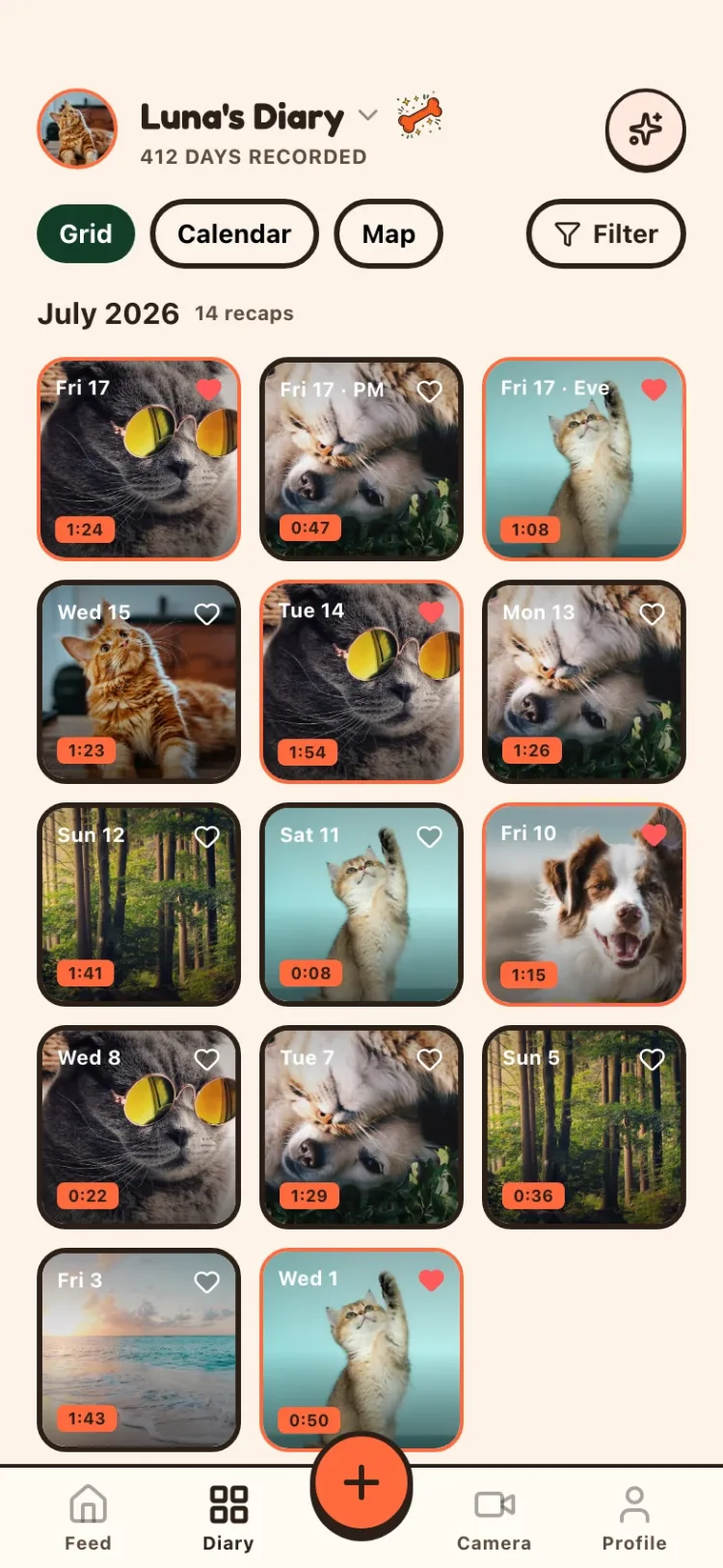
Task: Select the Grid view
Action: pos(86,233)
